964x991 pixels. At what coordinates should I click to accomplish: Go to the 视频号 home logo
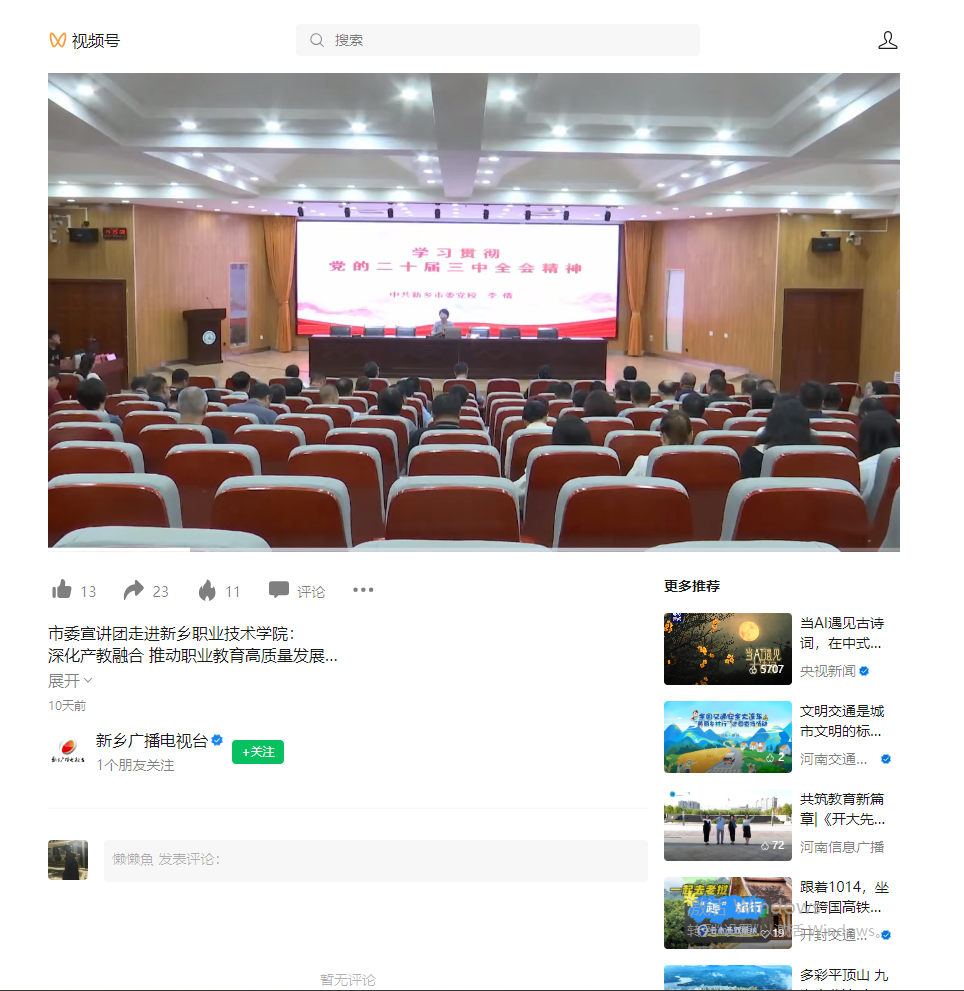pos(84,41)
